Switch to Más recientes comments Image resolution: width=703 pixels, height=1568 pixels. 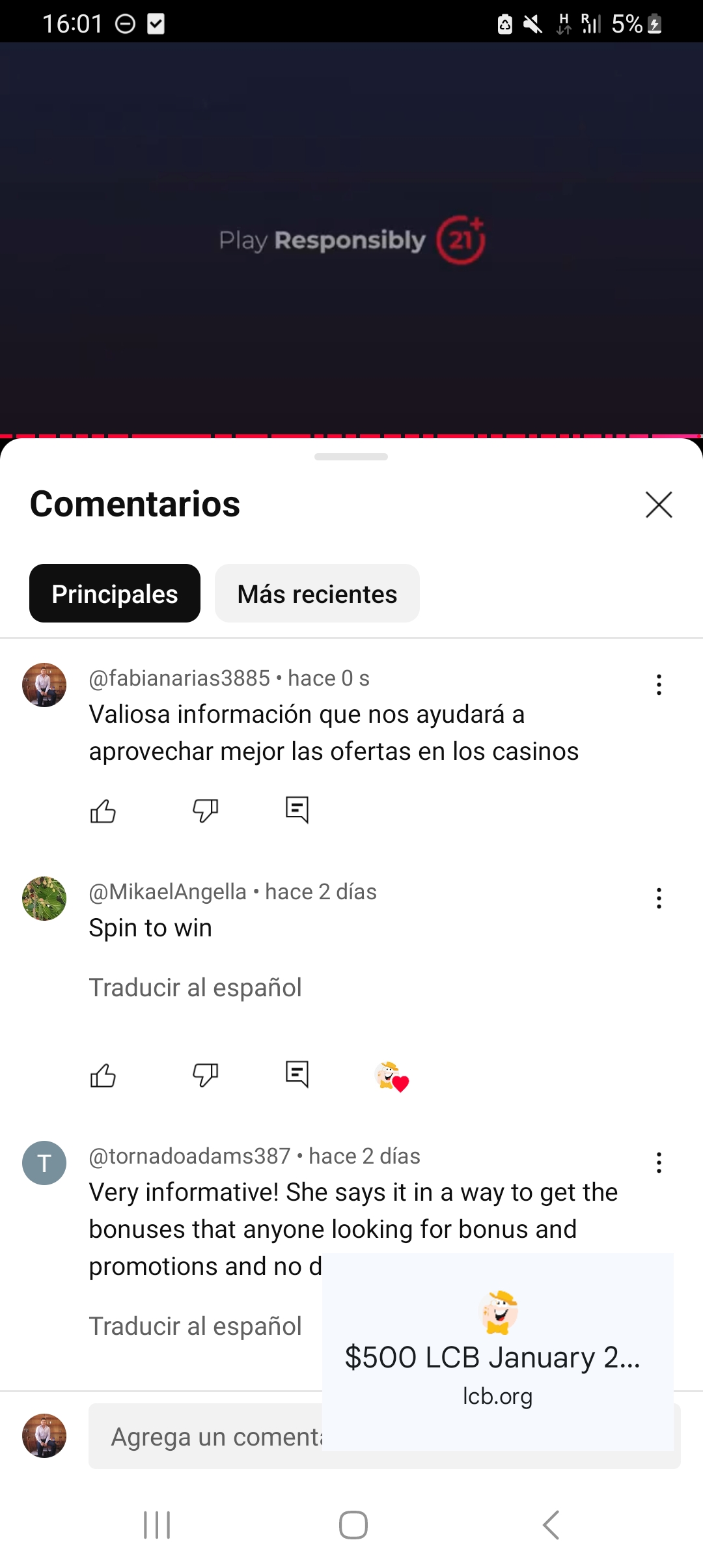coord(317,593)
